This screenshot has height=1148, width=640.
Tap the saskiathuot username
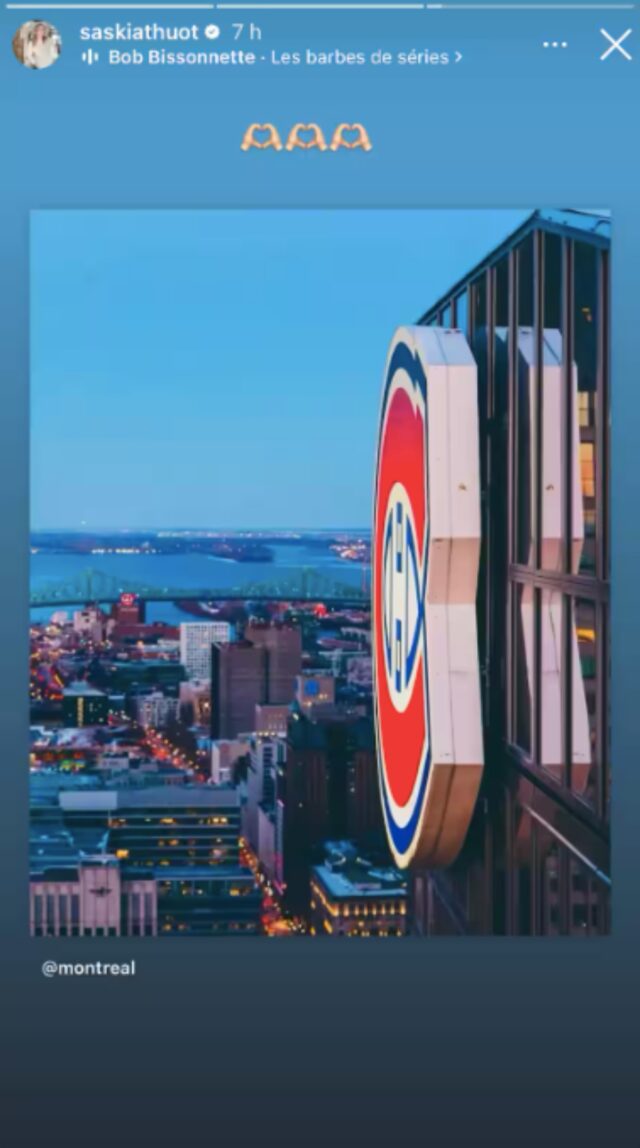[x=139, y=32]
